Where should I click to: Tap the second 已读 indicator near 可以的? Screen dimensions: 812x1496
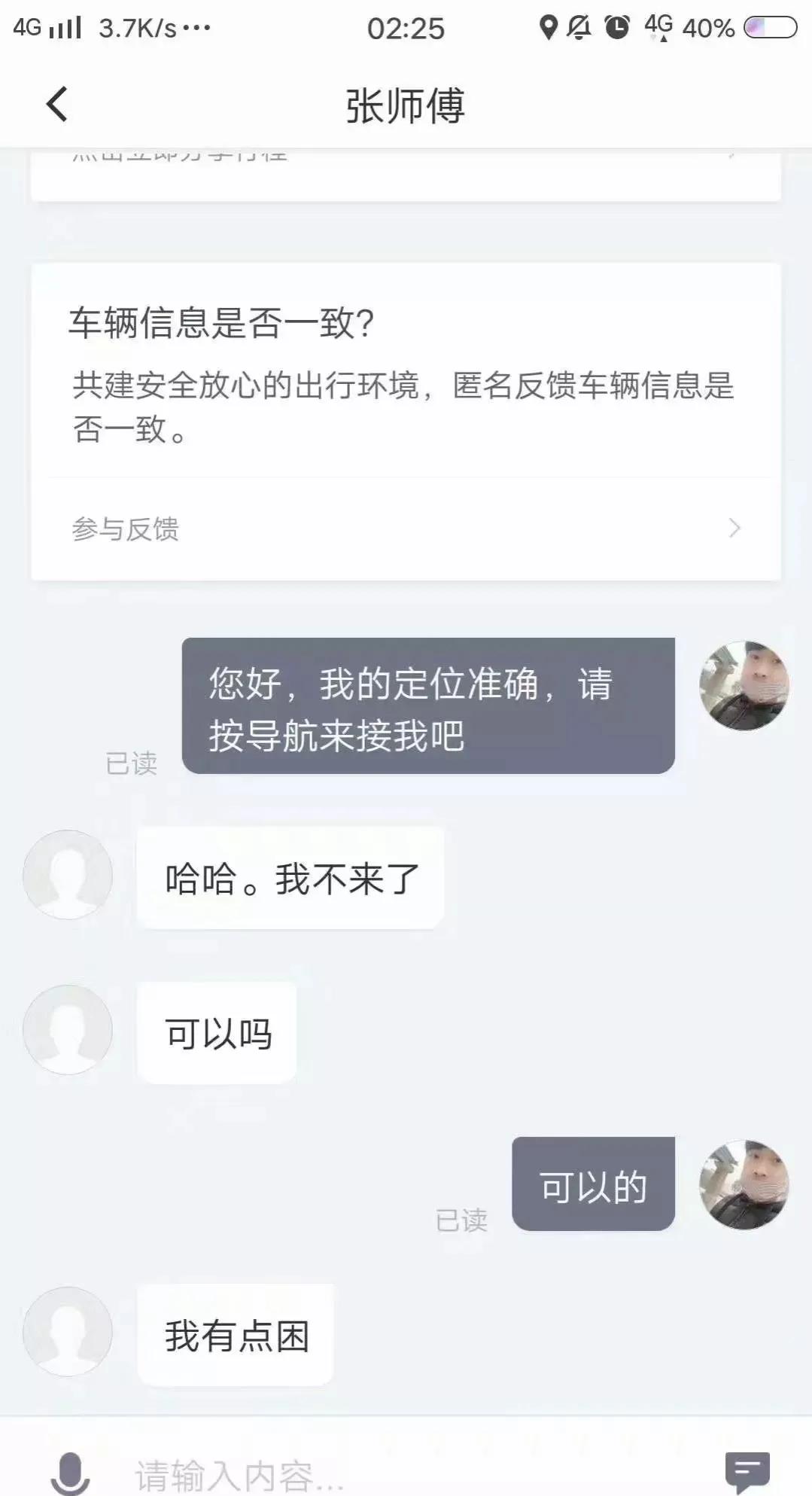[464, 1218]
